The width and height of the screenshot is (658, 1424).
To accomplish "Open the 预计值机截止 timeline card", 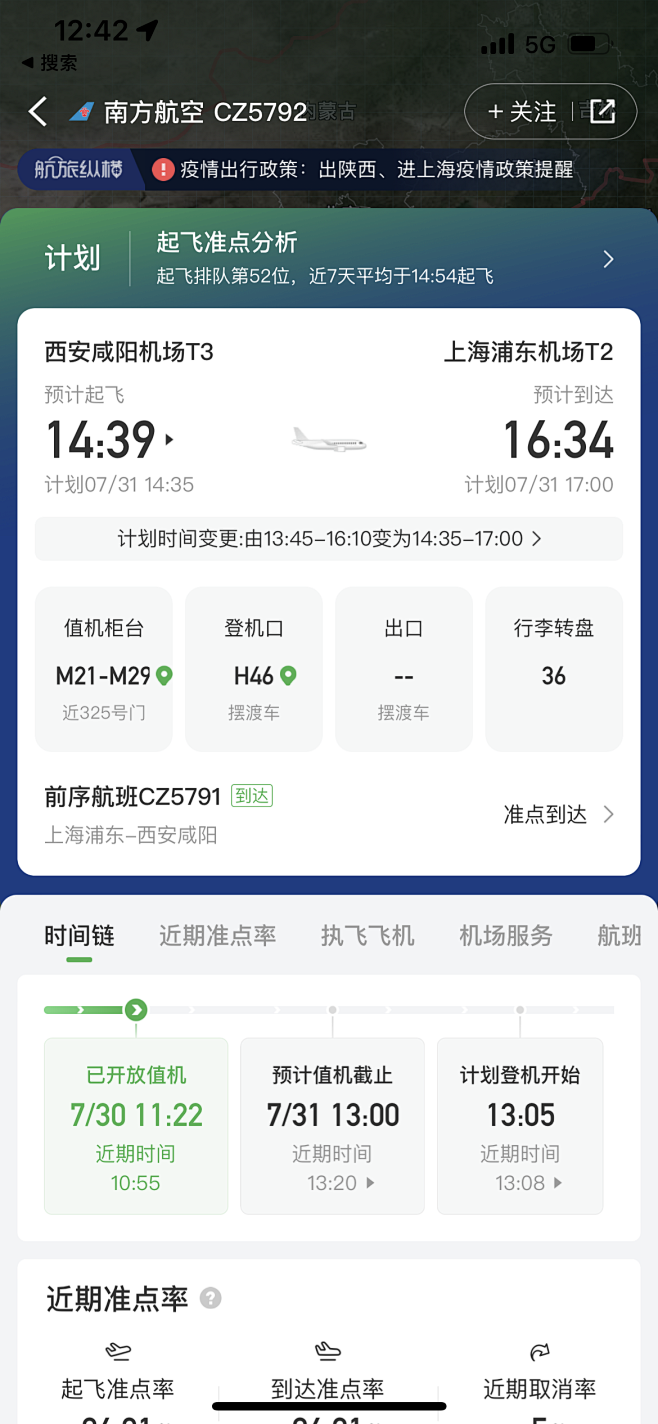I will 332,1126.
